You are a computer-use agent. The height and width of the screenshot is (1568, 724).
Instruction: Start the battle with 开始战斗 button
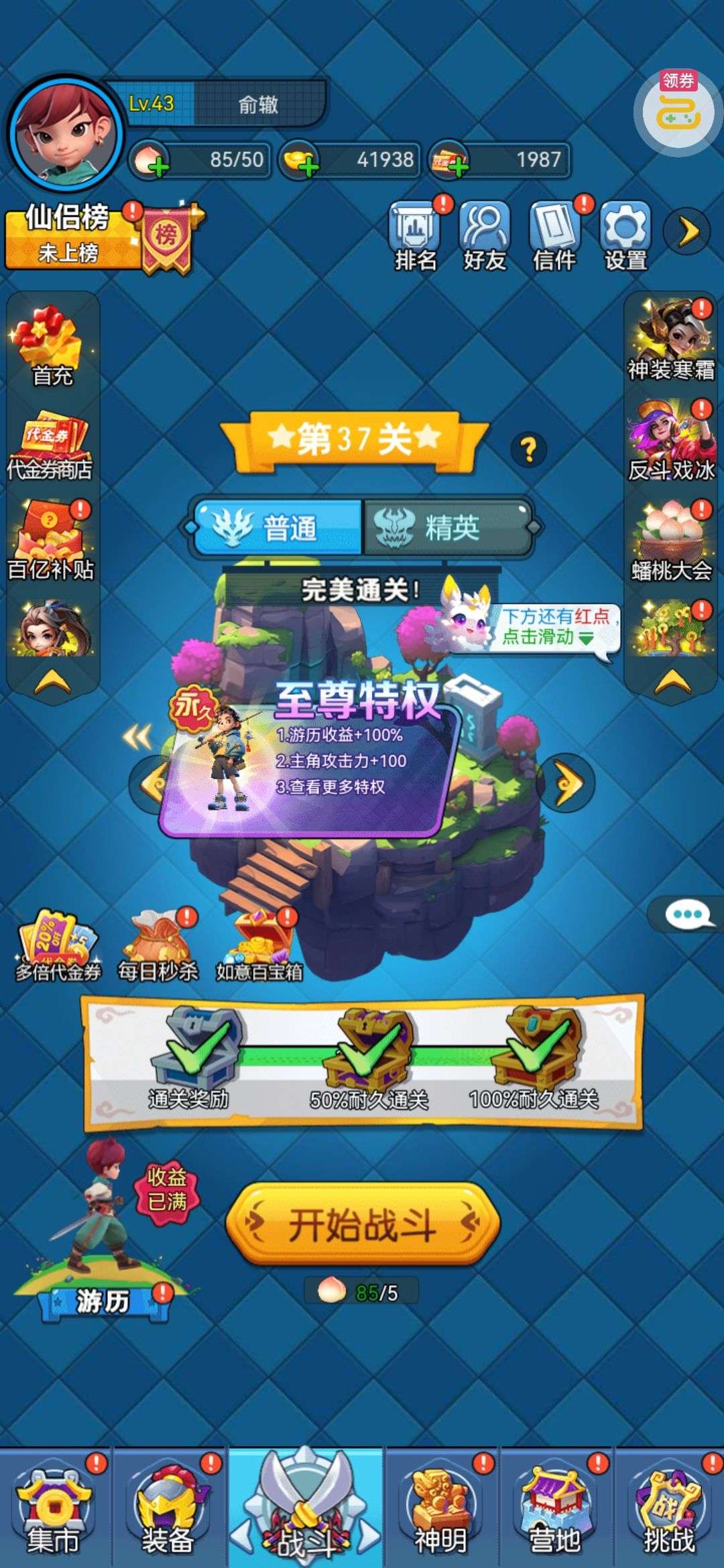tap(363, 1225)
